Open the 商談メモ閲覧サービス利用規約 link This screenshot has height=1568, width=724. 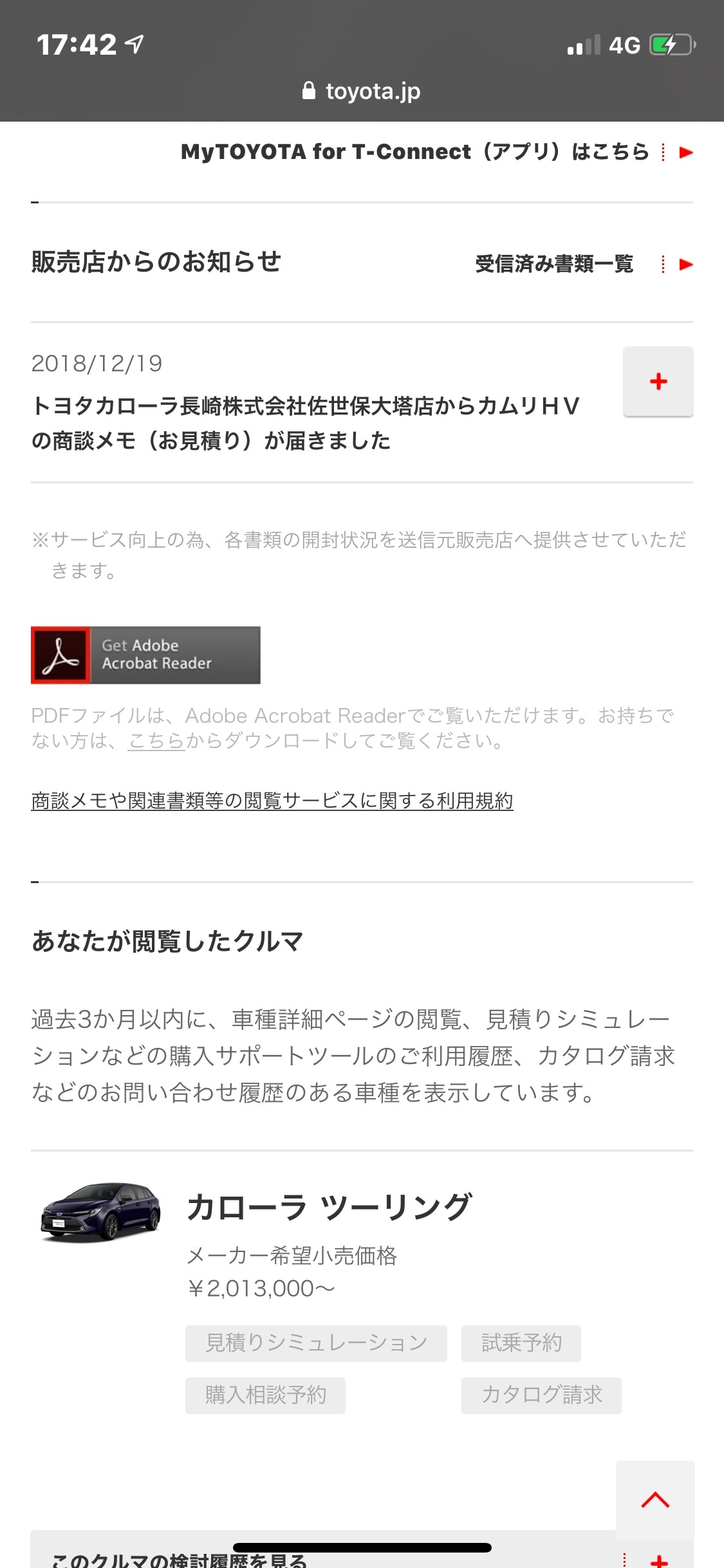pyautogui.click(x=272, y=801)
